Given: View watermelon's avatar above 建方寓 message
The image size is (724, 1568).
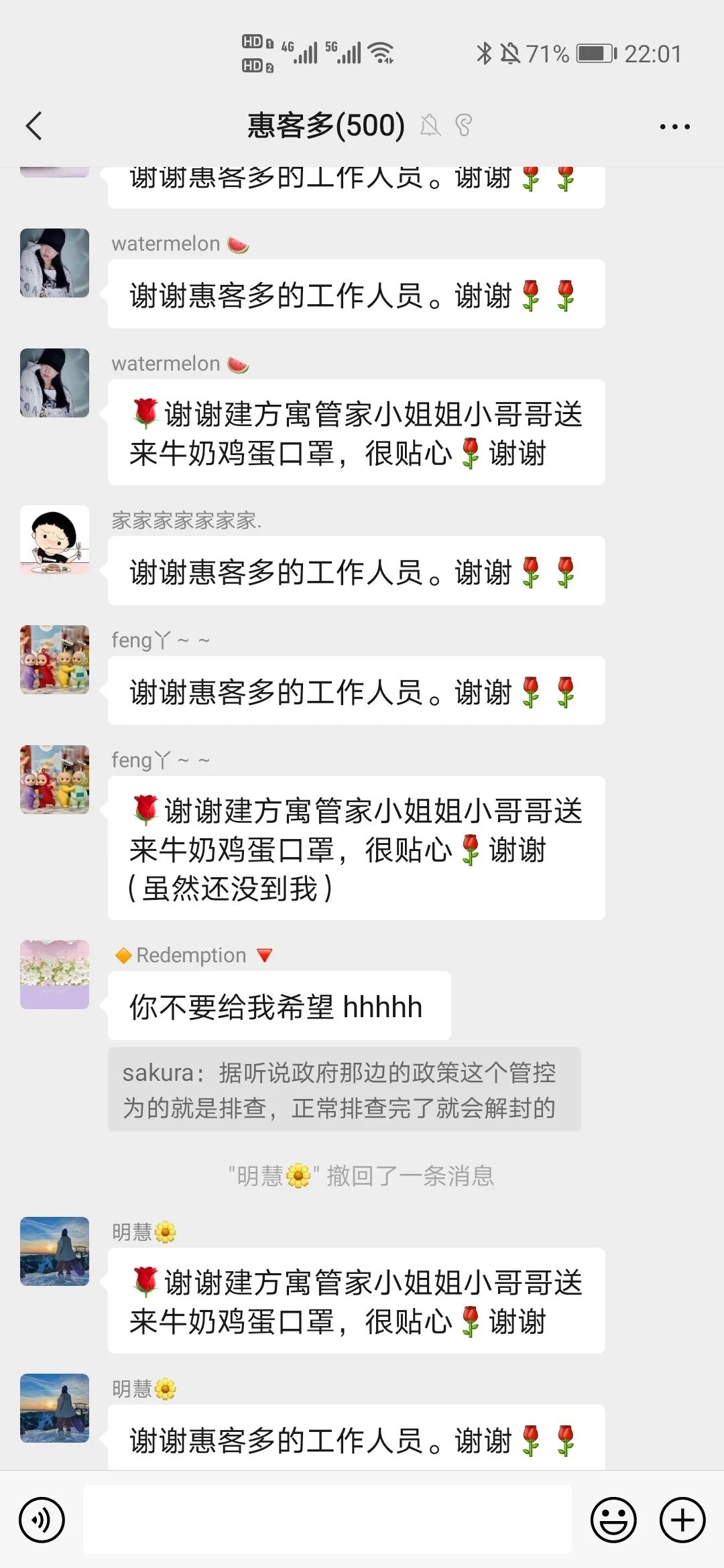Looking at the screenshot, I should click(x=54, y=383).
